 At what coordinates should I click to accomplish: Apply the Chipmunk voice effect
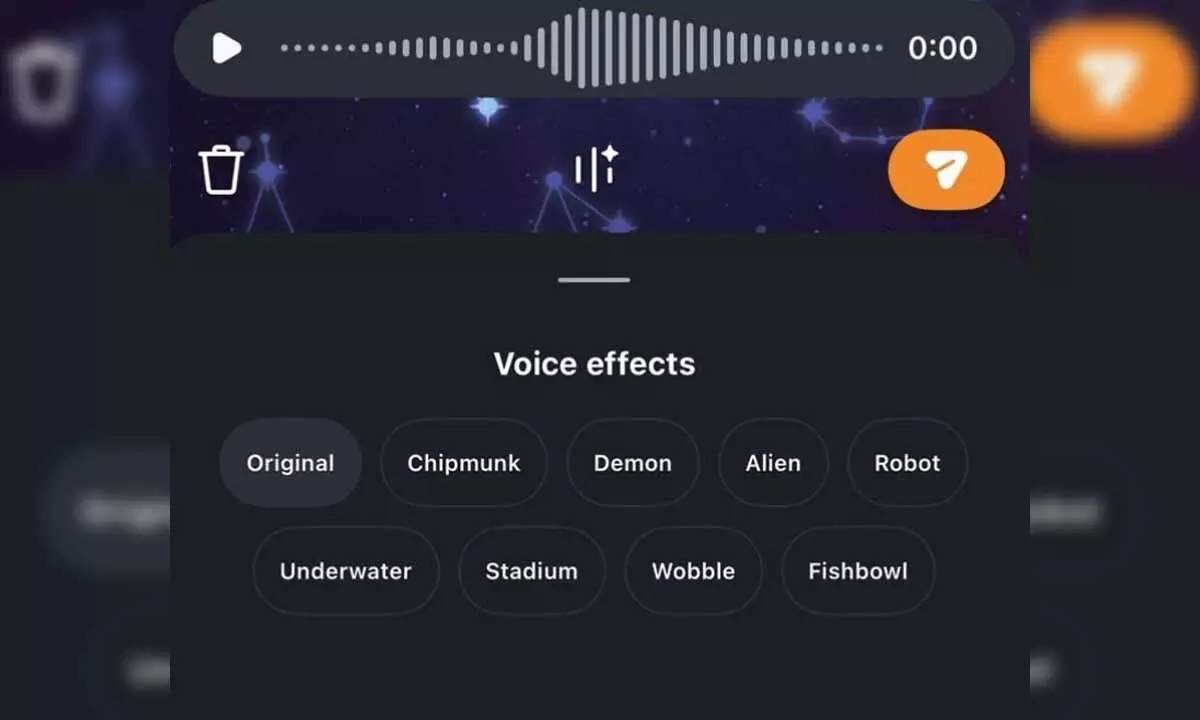coord(464,463)
